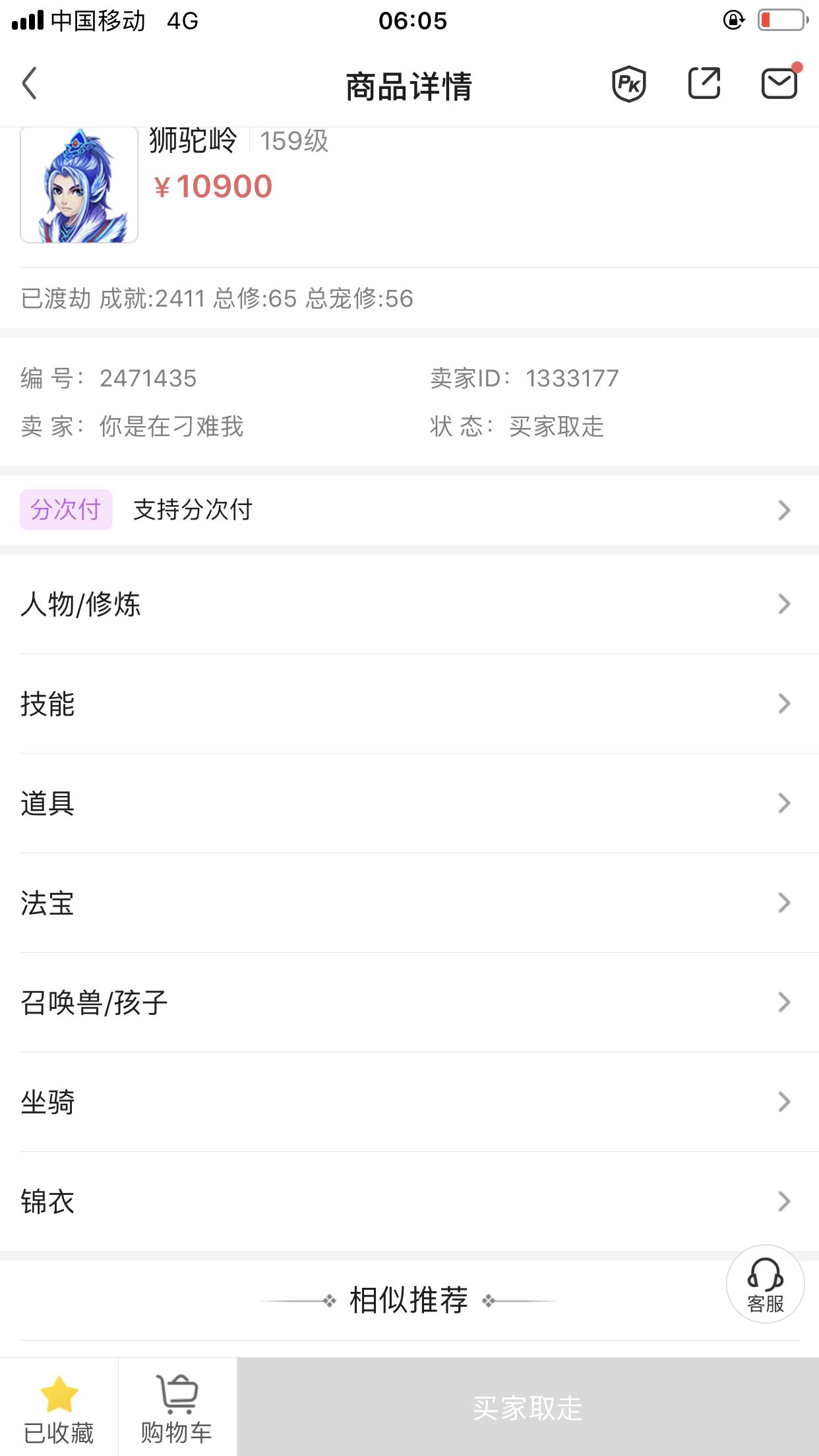Tap the character avatar image

(x=79, y=185)
